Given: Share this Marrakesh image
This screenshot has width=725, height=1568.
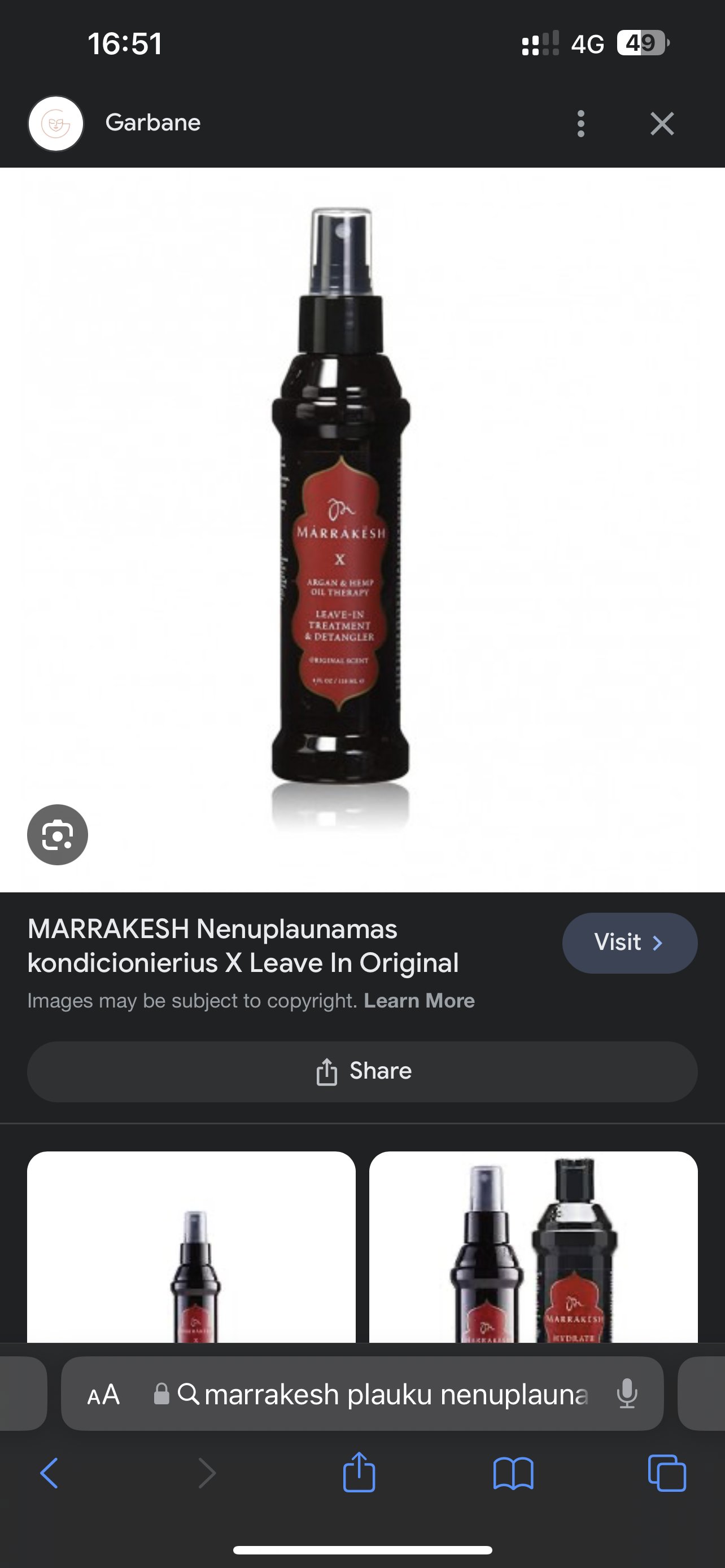Looking at the screenshot, I should (x=362, y=1071).
